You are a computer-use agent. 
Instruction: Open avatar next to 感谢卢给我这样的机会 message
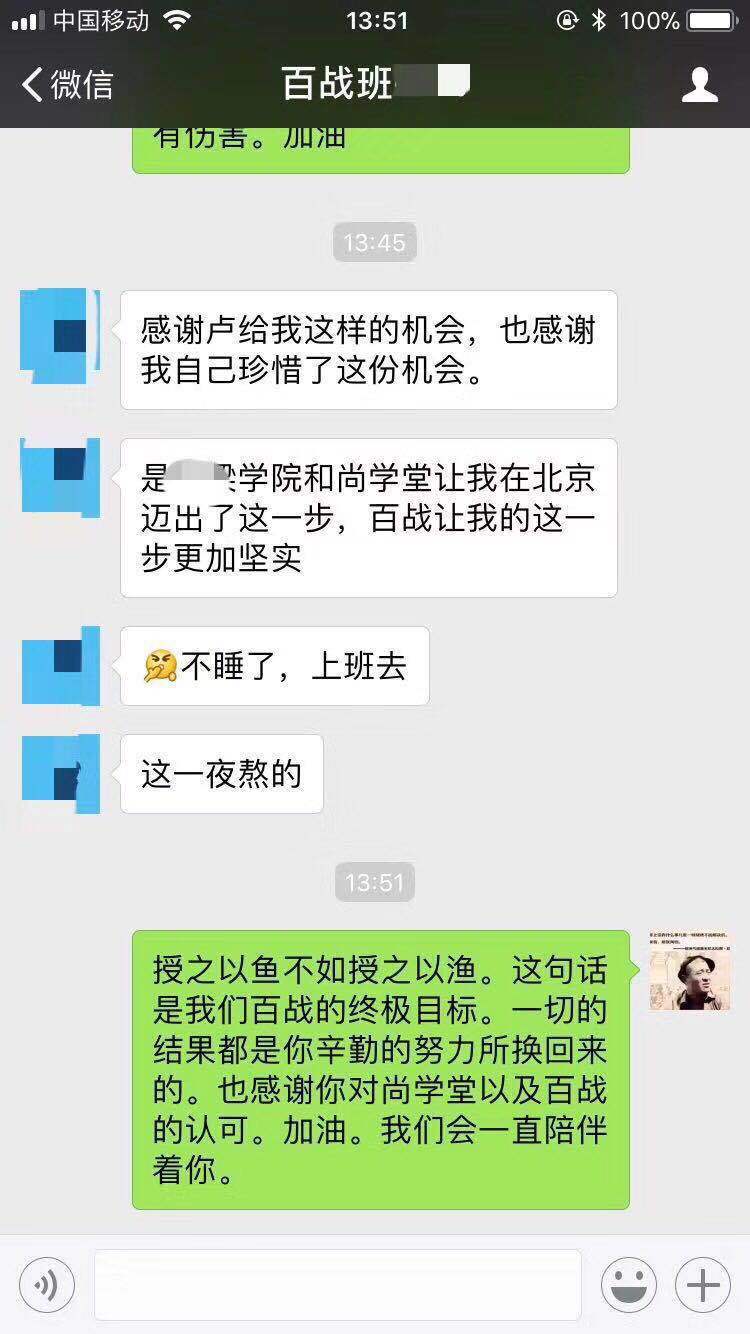coord(61,336)
